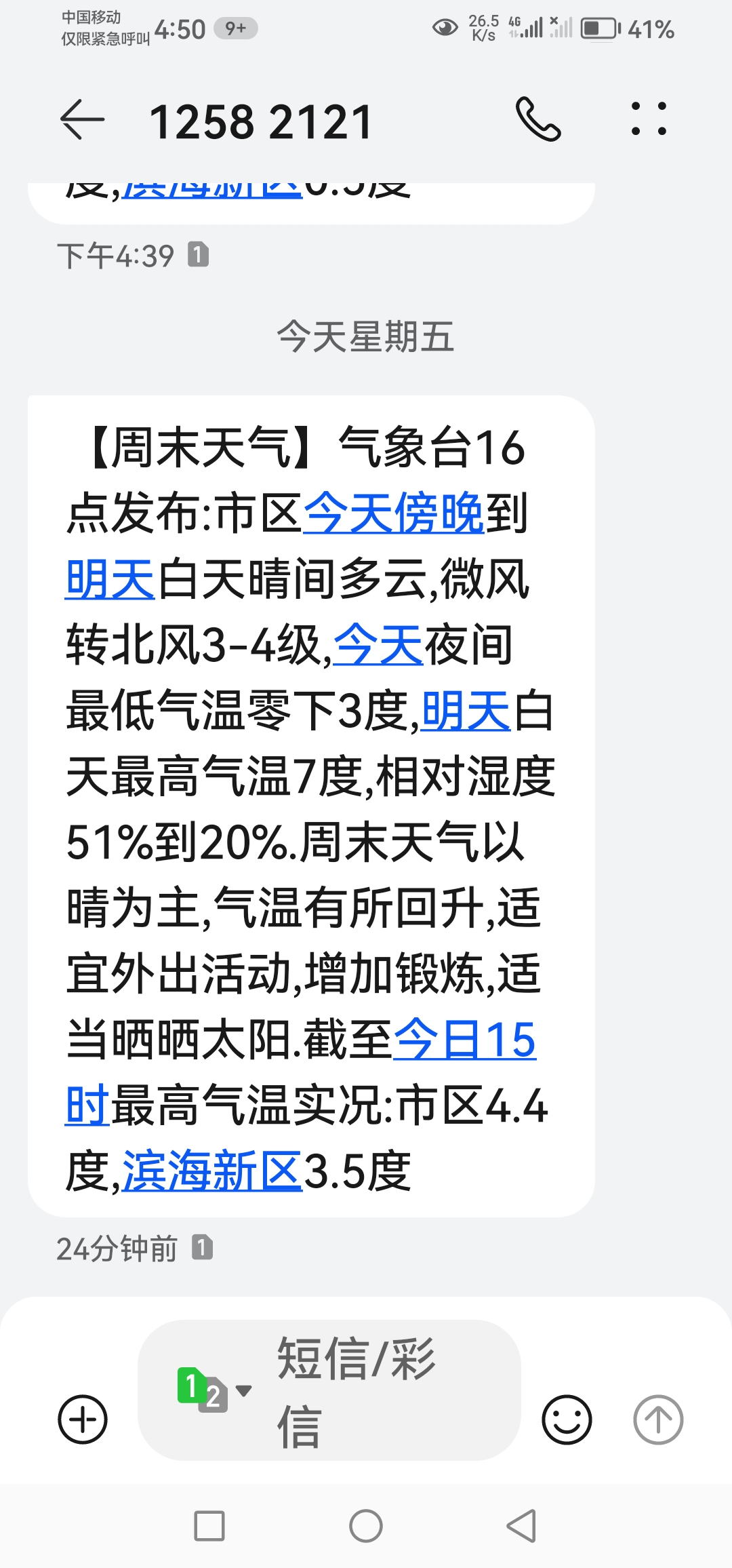
Task: Switch the SIM card selector
Action: tap(213, 1390)
